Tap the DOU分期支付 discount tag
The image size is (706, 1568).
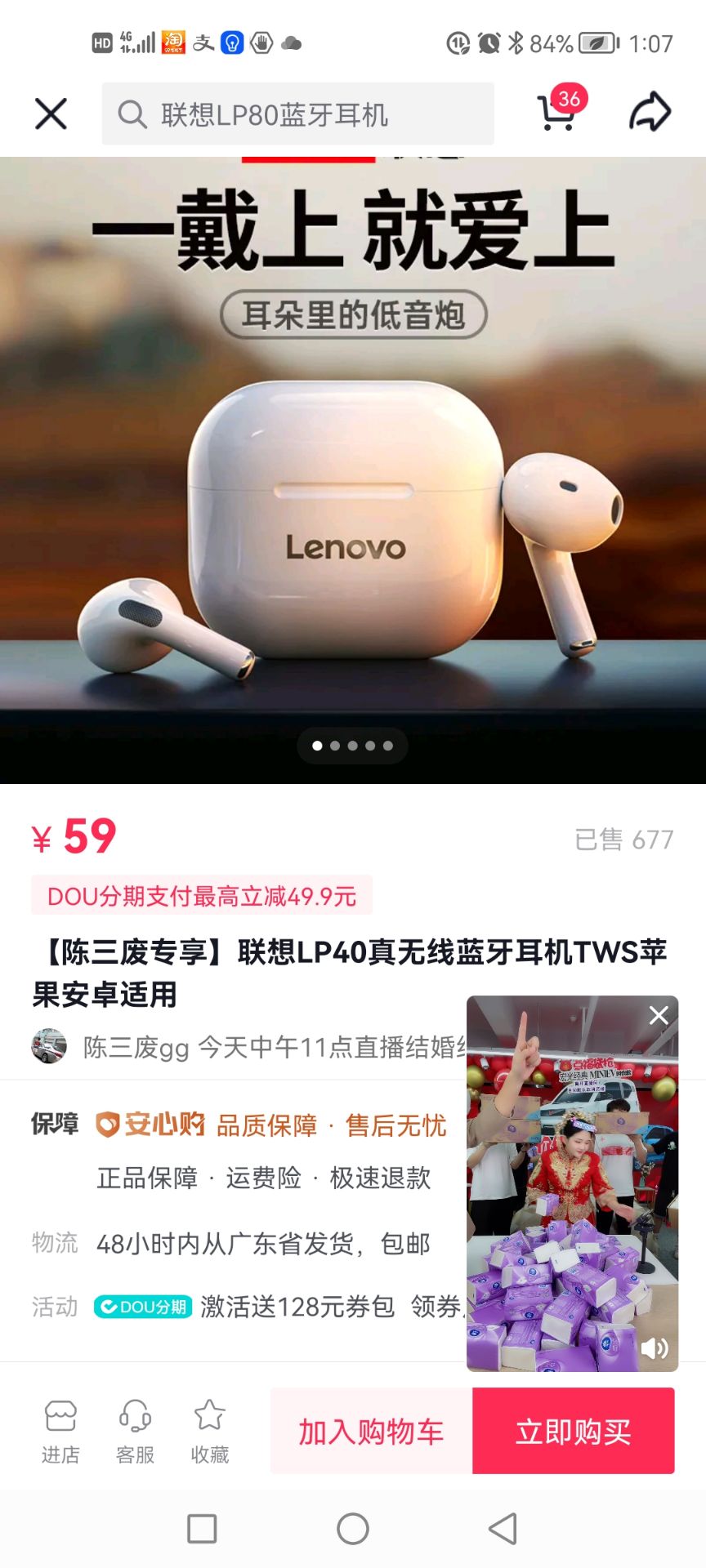[202, 896]
